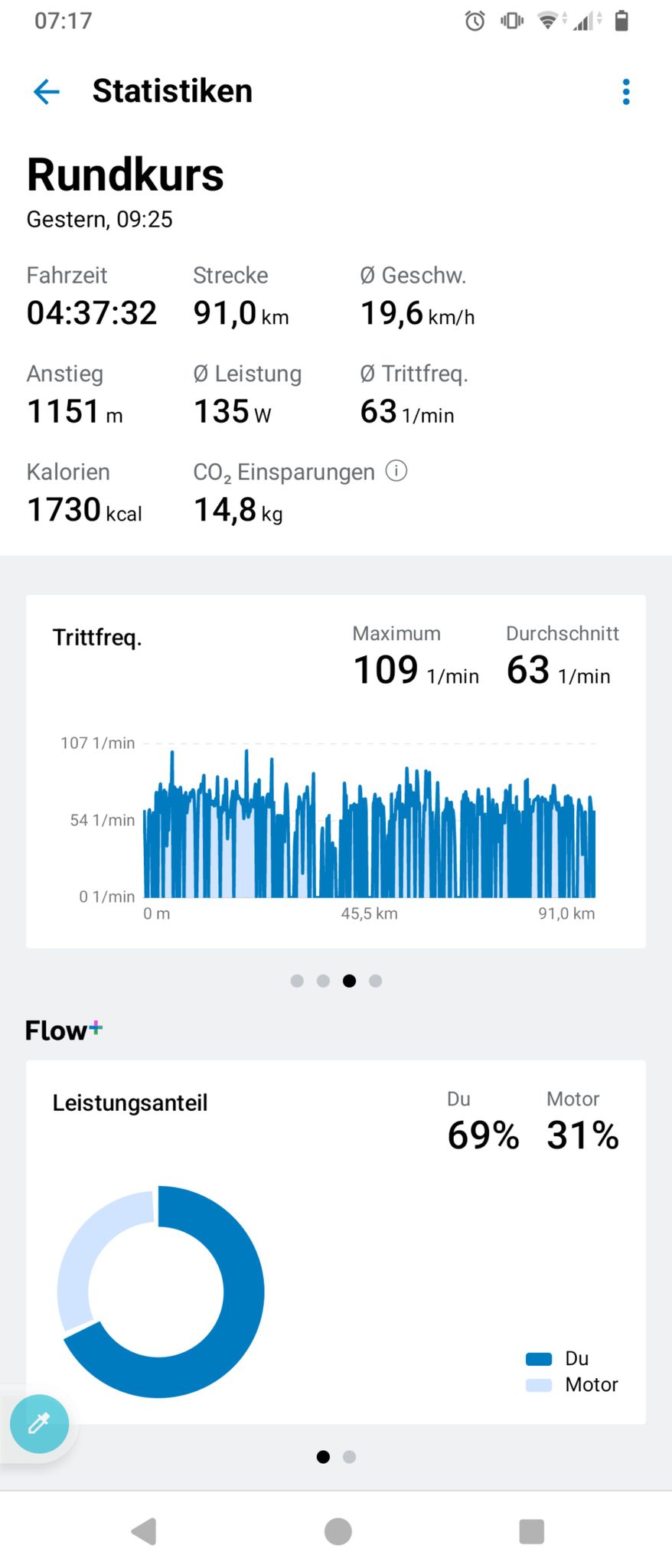Open the Trittfreq. chart card
Viewport: 672px width, 1568px height.
click(x=336, y=771)
